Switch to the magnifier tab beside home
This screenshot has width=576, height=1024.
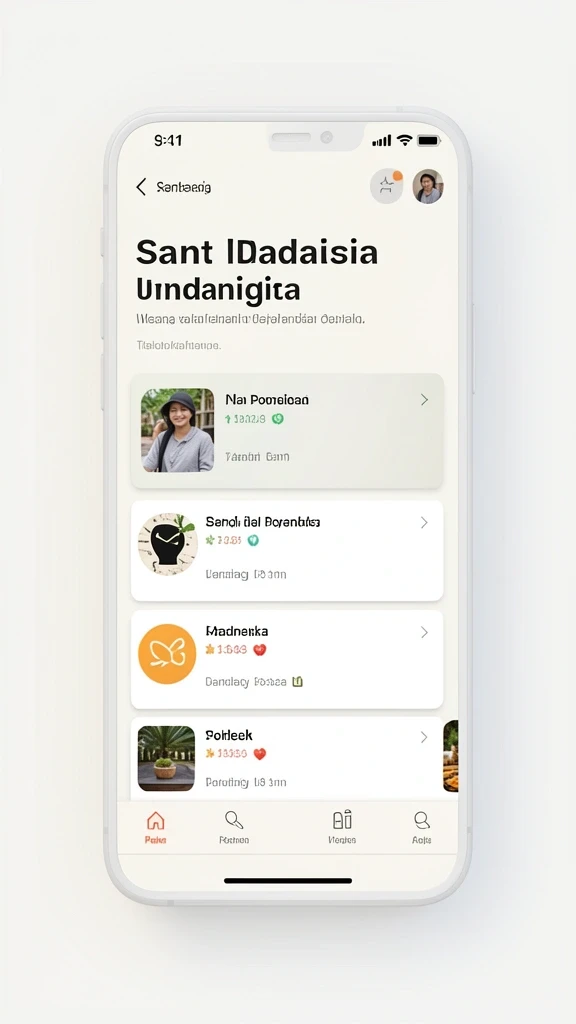coord(234,827)
